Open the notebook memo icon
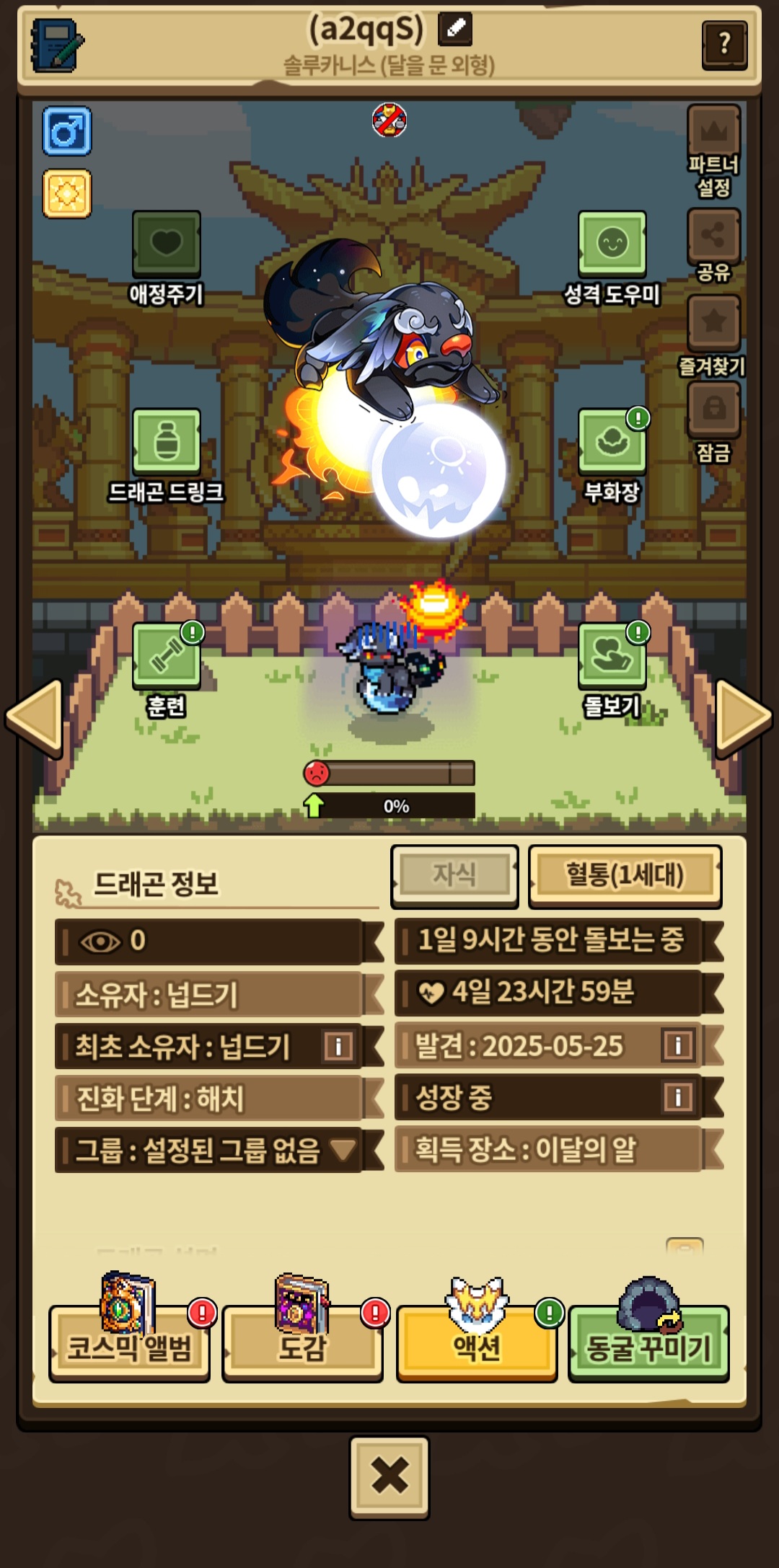Image resolution: width=779 pixels, height=1568 pixels. coord(57,45)
